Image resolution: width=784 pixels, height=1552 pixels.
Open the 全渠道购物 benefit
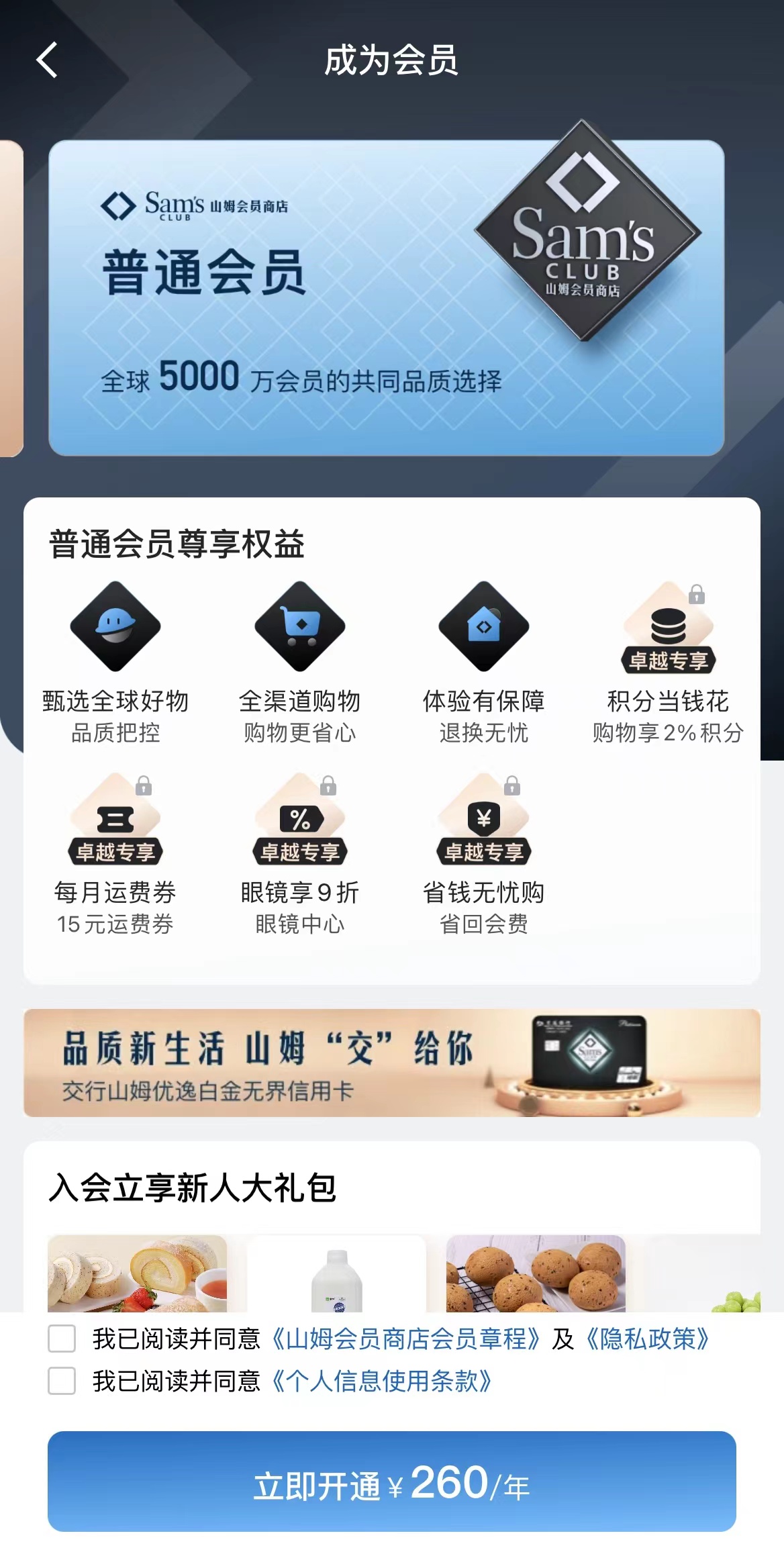point(299,661)
